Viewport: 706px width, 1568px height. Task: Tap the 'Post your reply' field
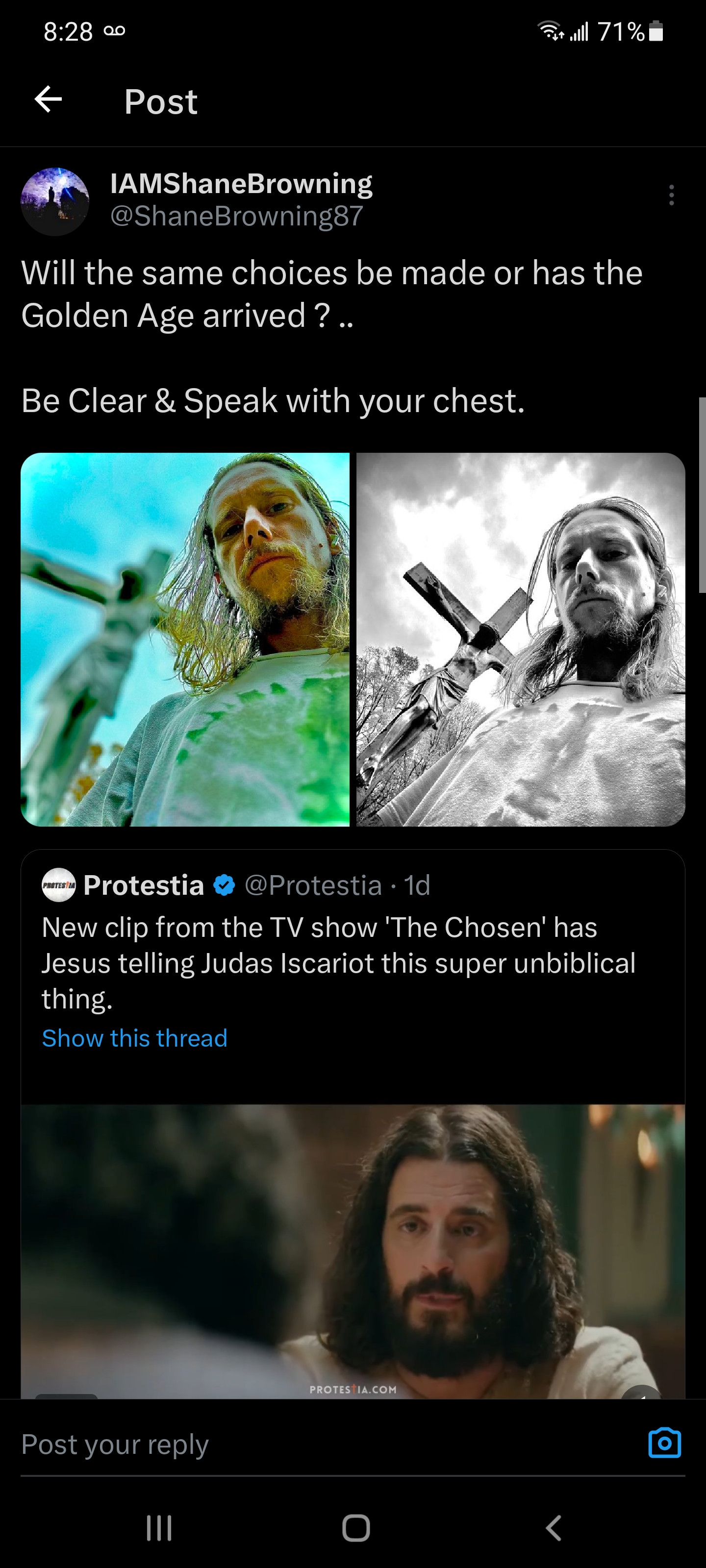[x=304, y=1444]
